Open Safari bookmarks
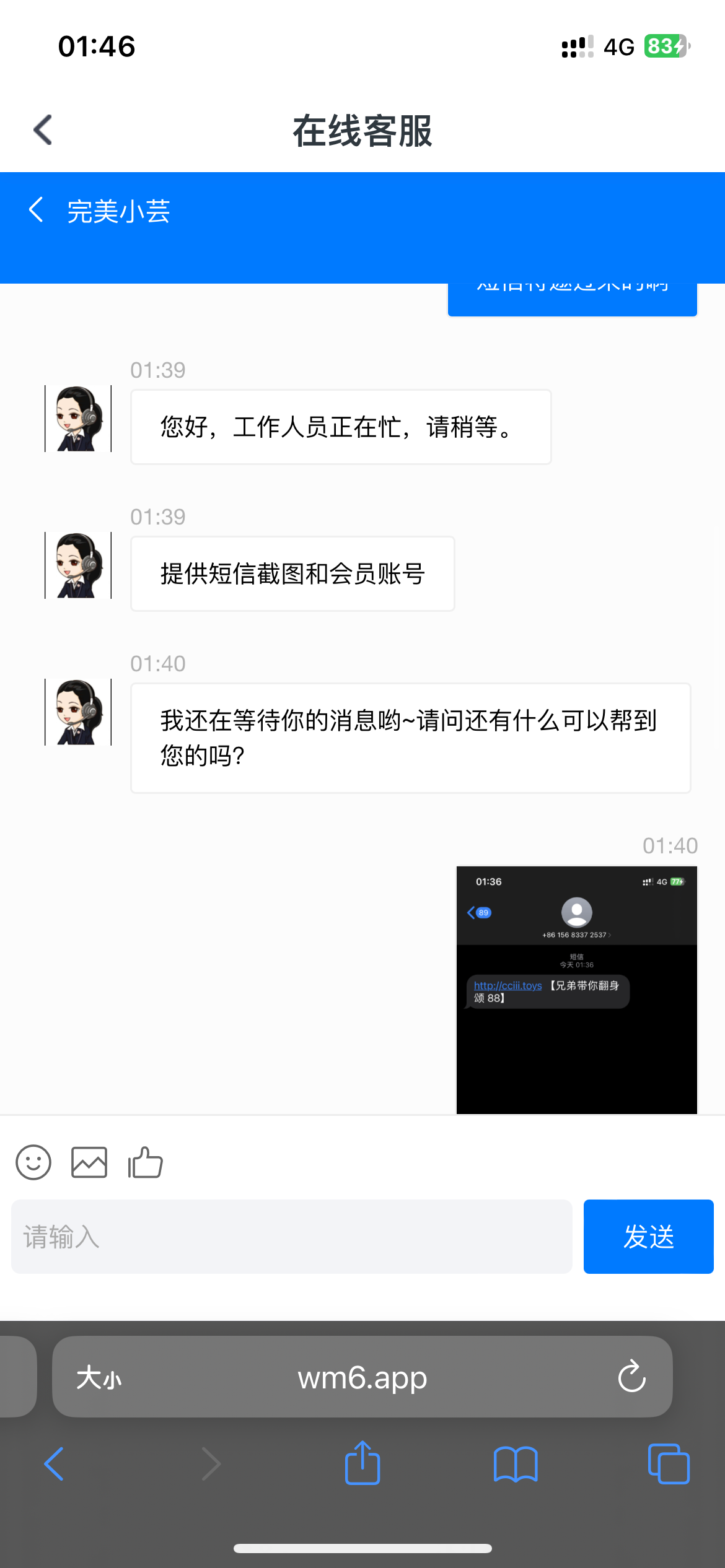Viewport: 725px width, 1568px height. [x=516, y=1464]
